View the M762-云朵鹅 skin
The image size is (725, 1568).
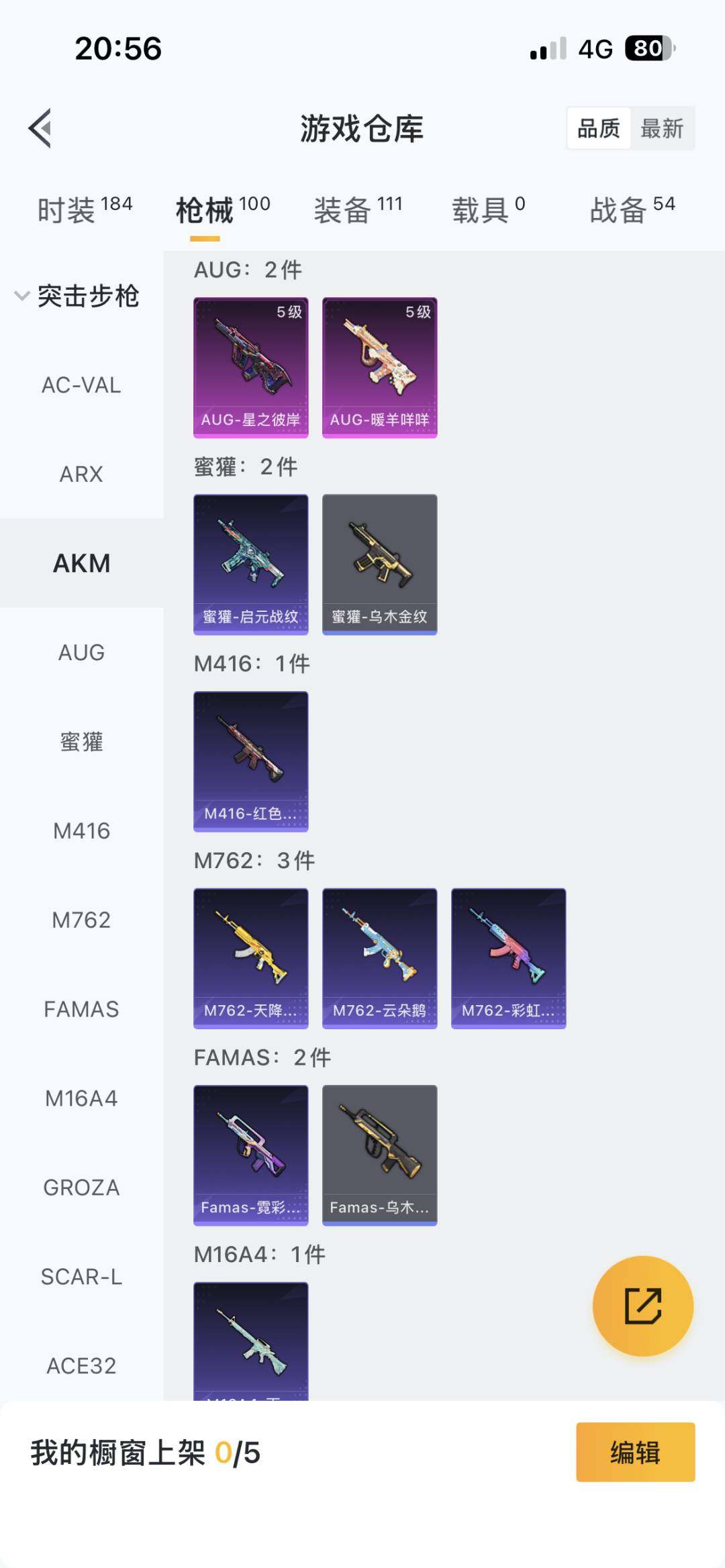[380, 958]
